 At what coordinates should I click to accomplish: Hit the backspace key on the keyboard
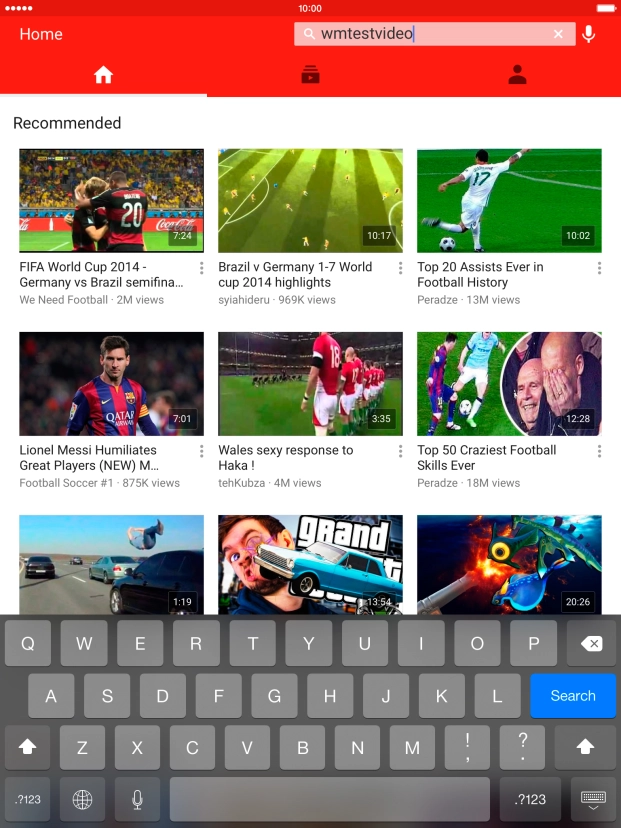click(590, 644)
